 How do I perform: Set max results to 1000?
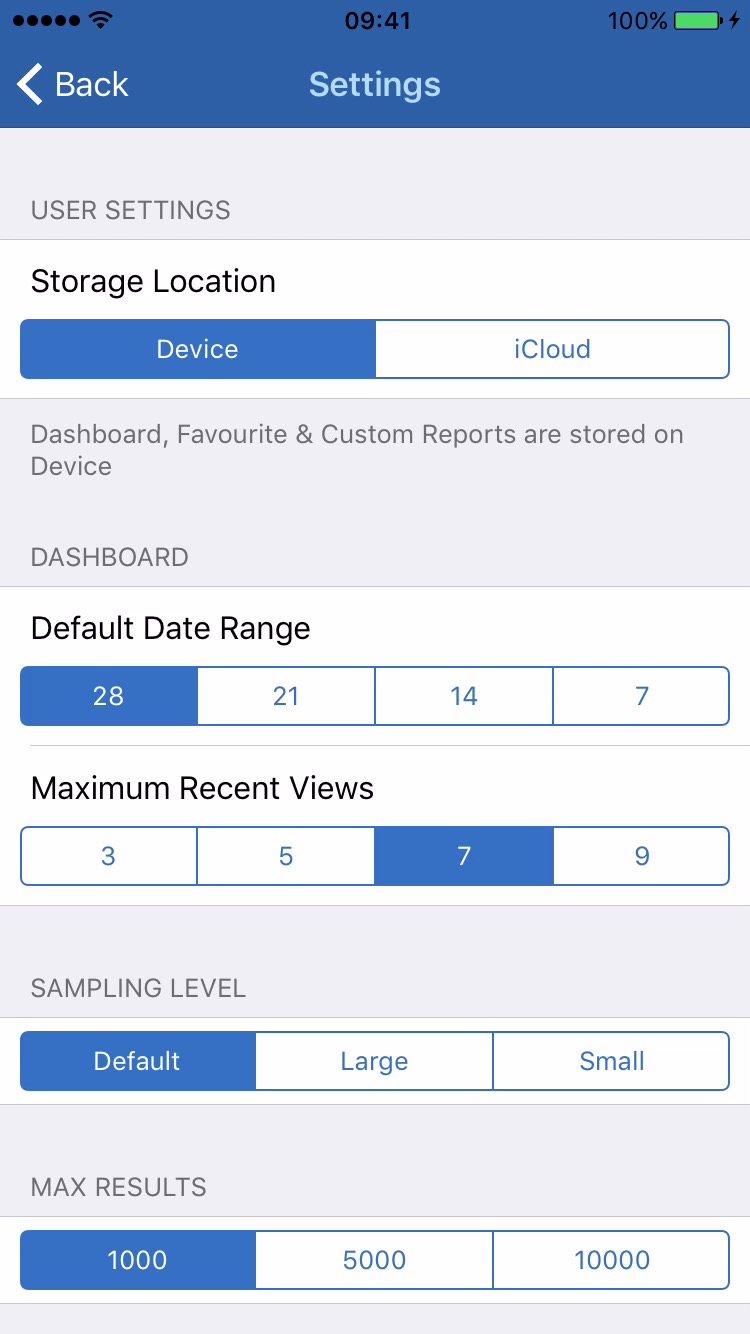(138, 1260)
